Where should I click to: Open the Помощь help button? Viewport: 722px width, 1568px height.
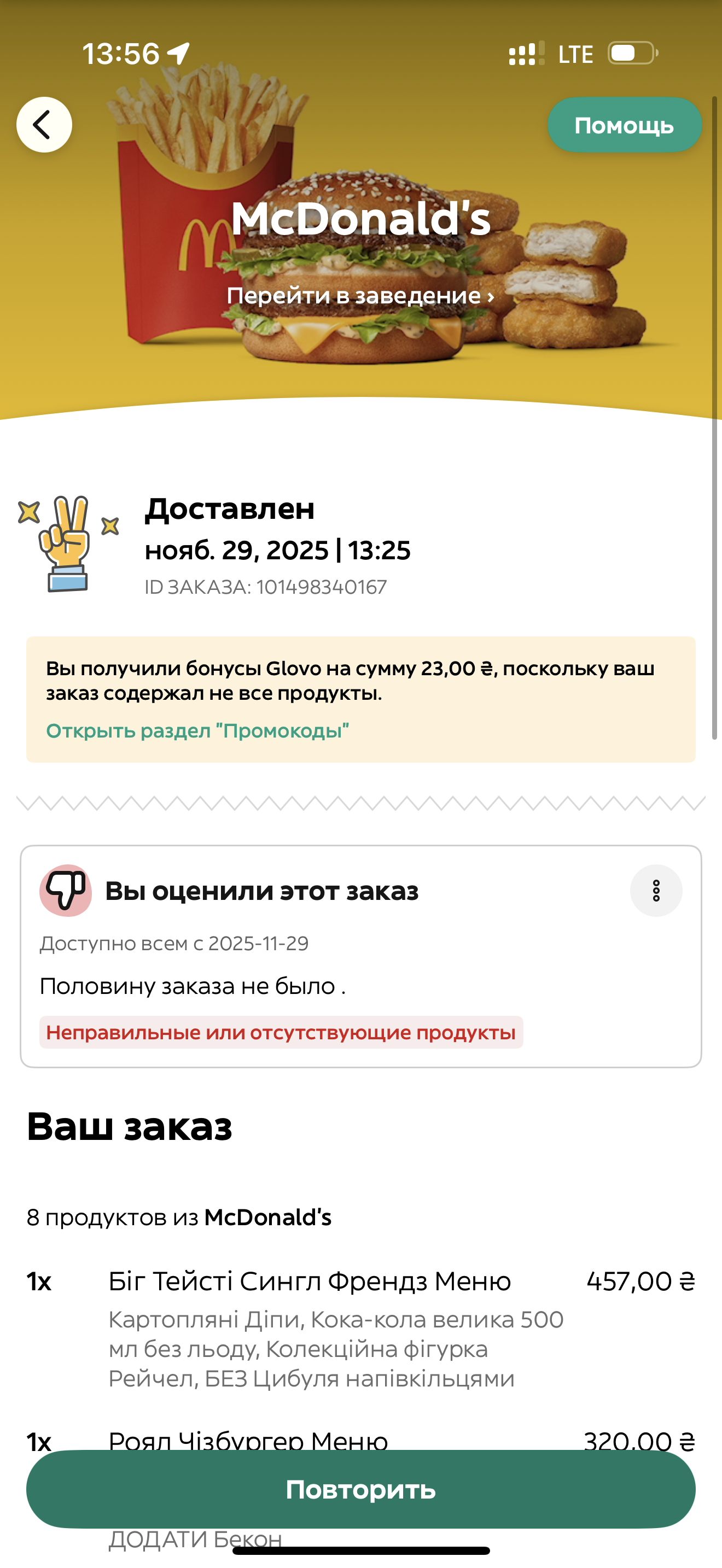[624, 125]
